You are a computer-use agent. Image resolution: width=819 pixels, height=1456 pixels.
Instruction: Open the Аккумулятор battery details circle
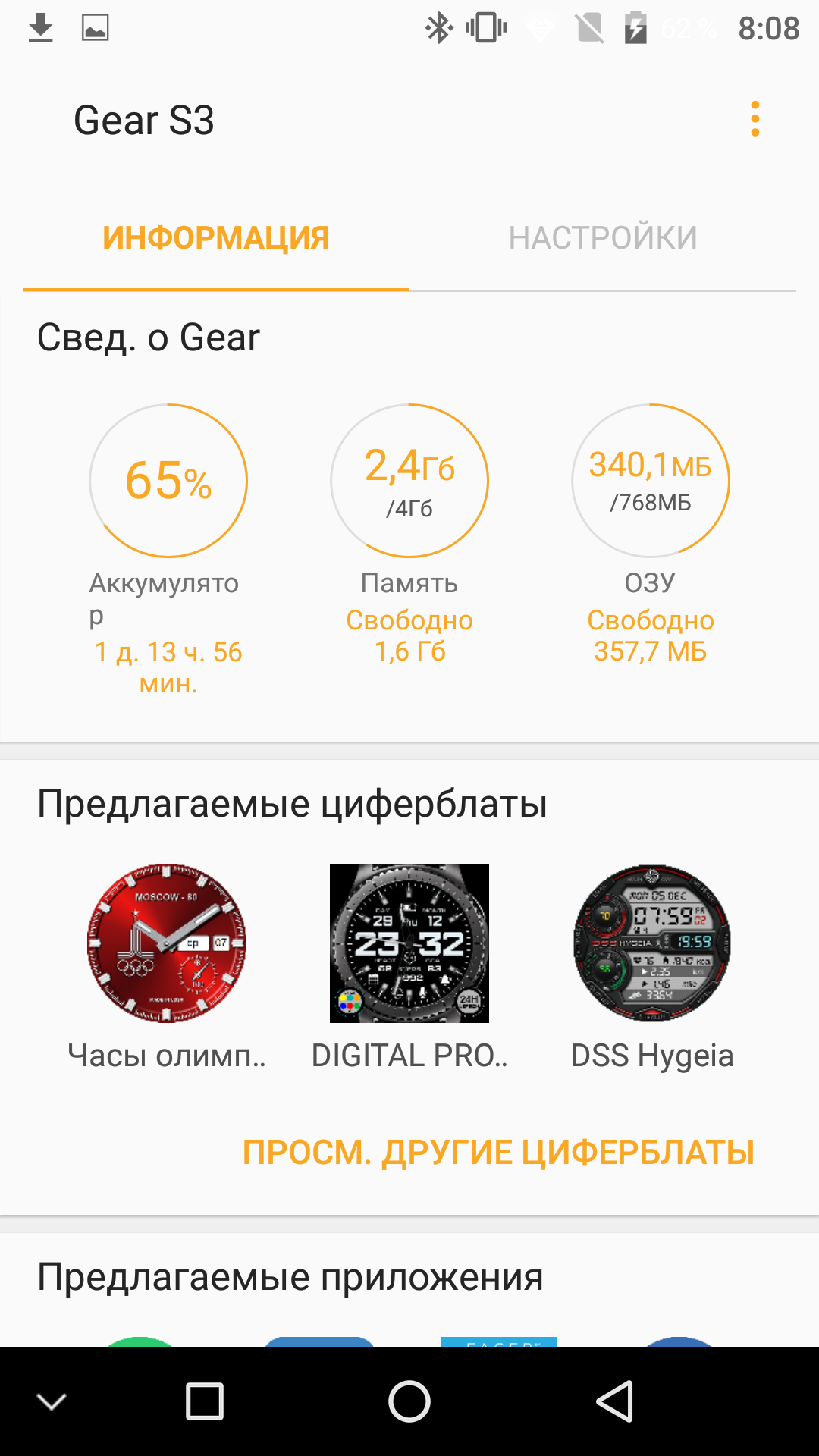pyautogui.click(x=168, y=481)
